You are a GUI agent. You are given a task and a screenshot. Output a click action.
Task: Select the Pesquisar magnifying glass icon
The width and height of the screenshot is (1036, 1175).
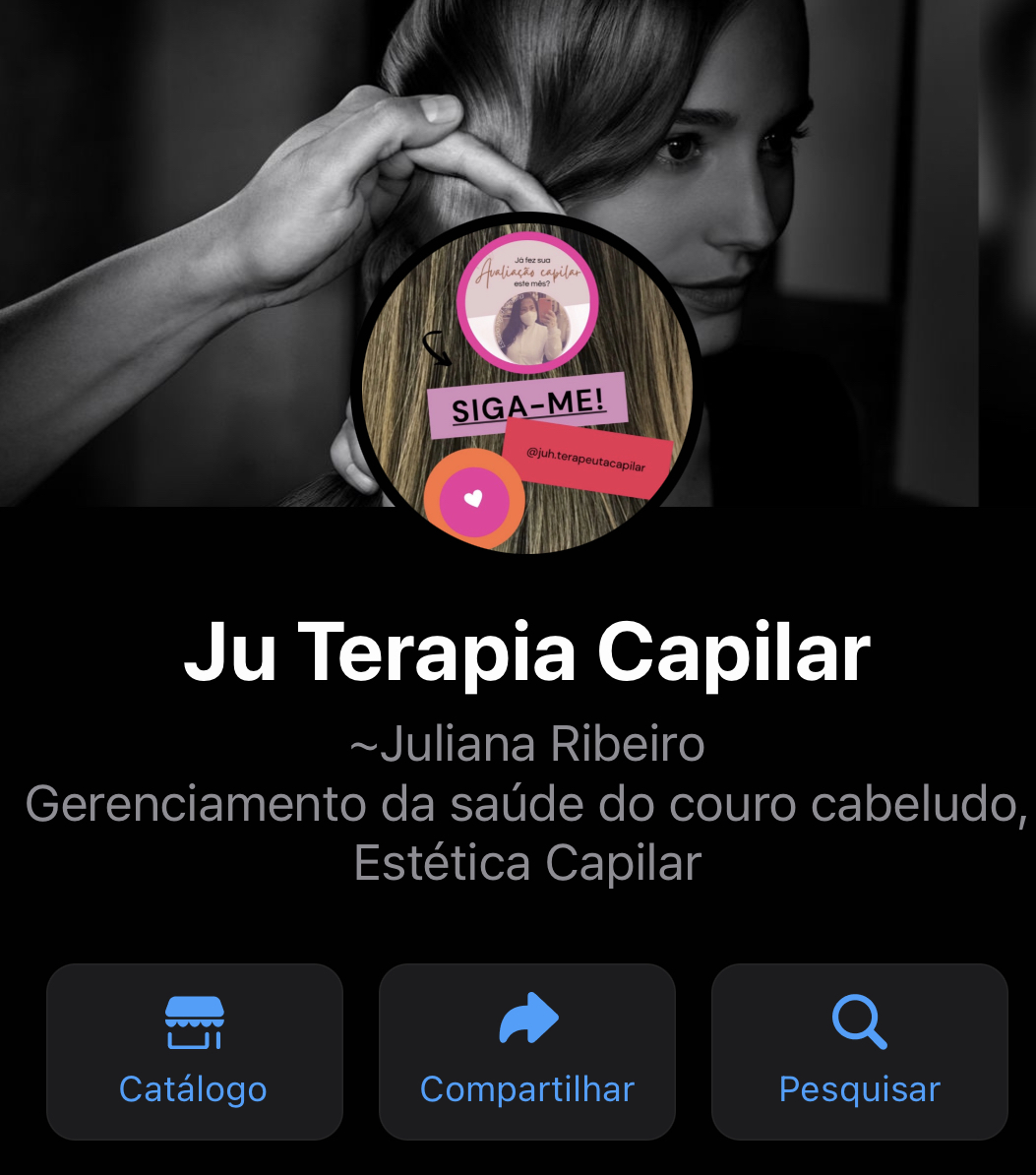click(x=860, y=1023)
